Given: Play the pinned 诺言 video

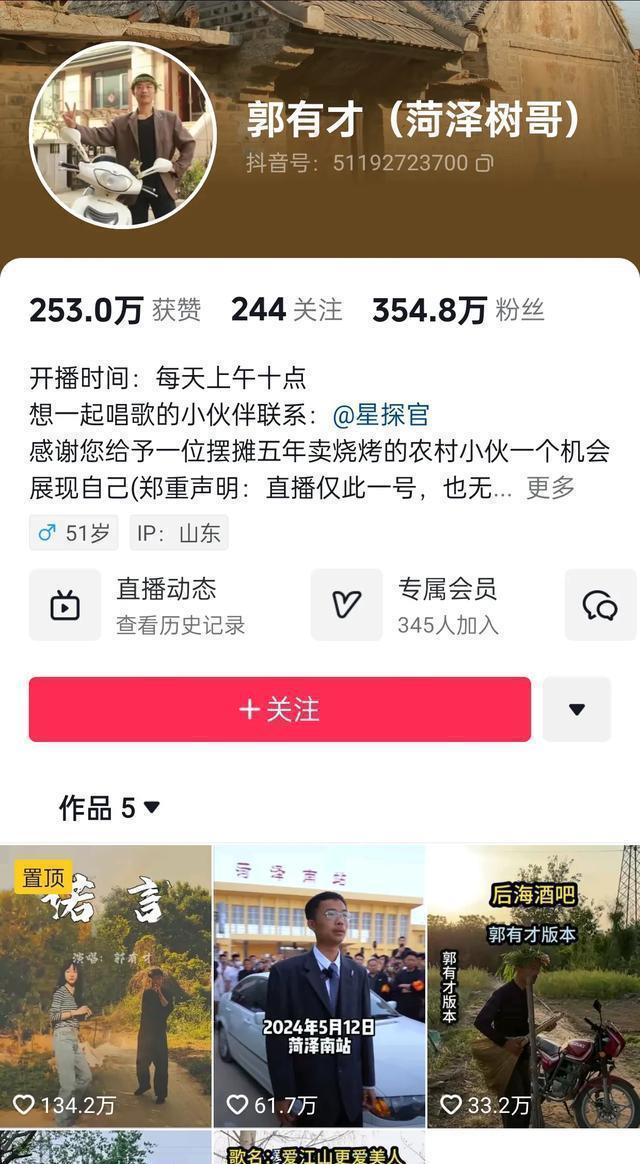Looking at the screenshot, I should tap(106, 985).
